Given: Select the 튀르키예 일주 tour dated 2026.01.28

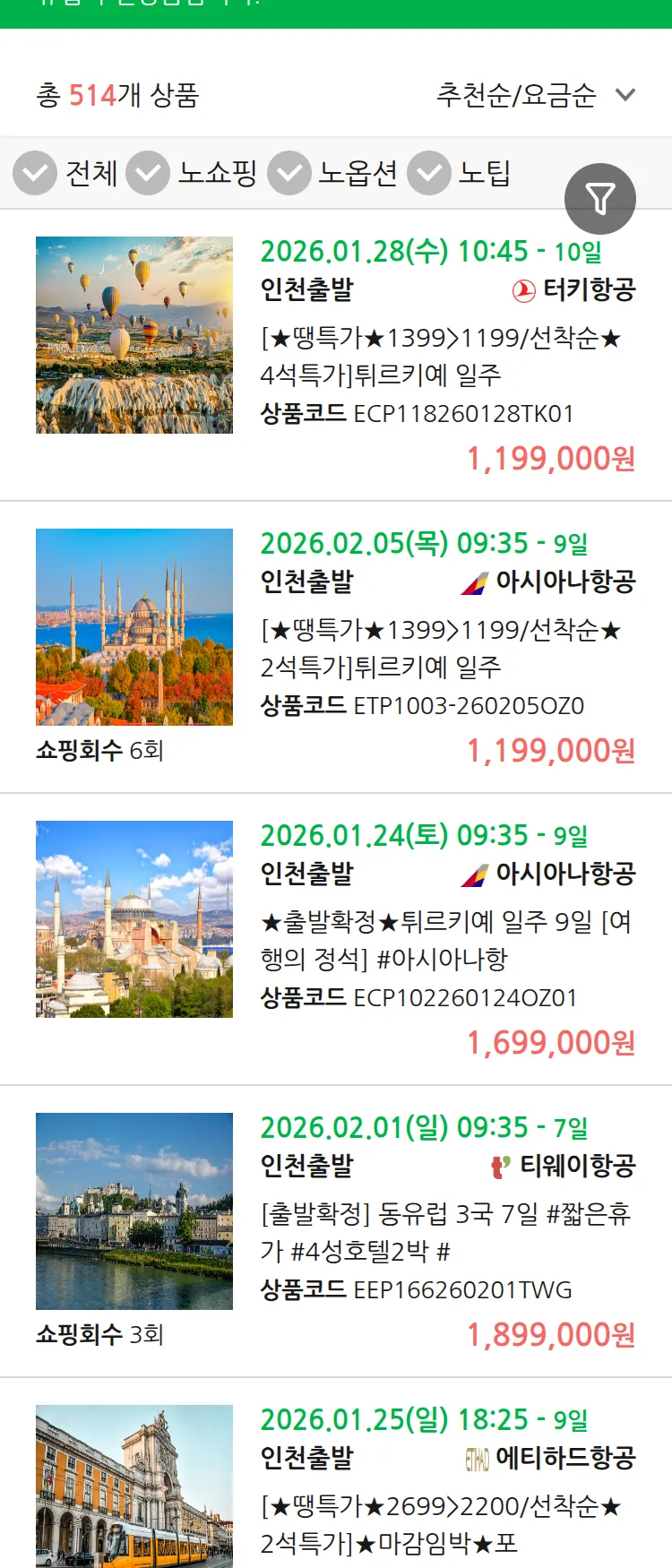Looking at the screenshot, I should point(439,356).
